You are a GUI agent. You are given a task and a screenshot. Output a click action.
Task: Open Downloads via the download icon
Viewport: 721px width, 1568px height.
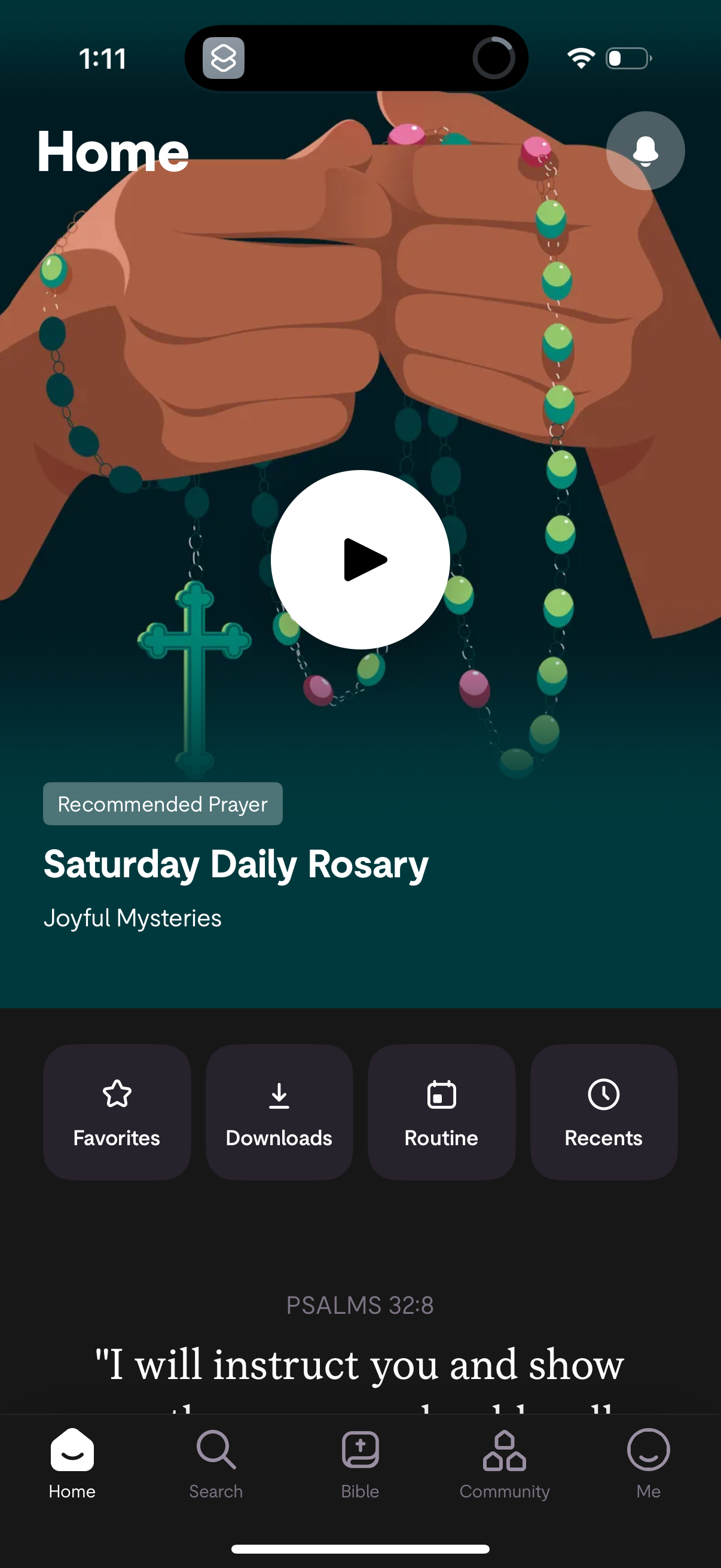[279, 1093]
